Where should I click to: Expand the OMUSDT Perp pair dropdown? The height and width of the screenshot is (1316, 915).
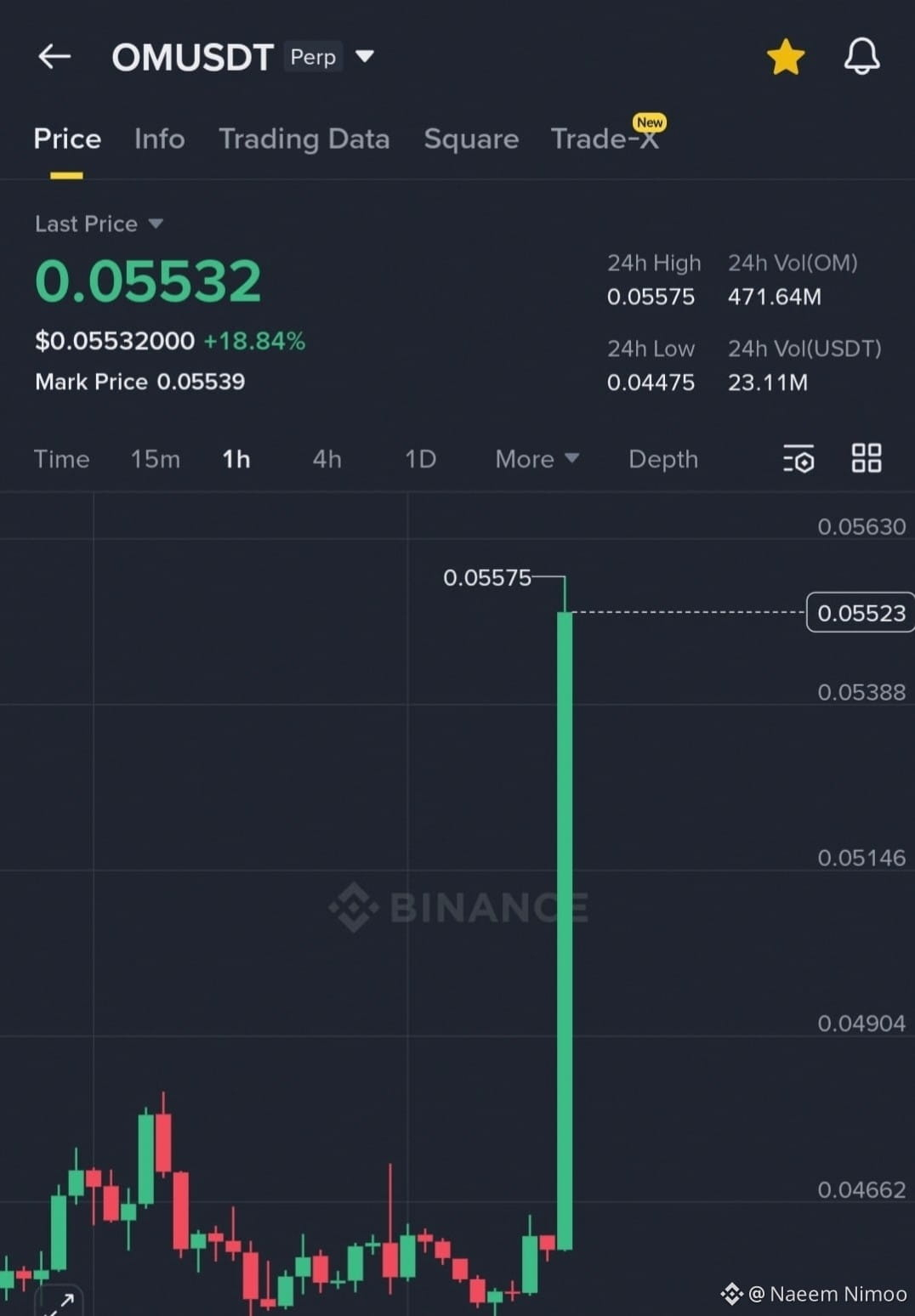365,57
